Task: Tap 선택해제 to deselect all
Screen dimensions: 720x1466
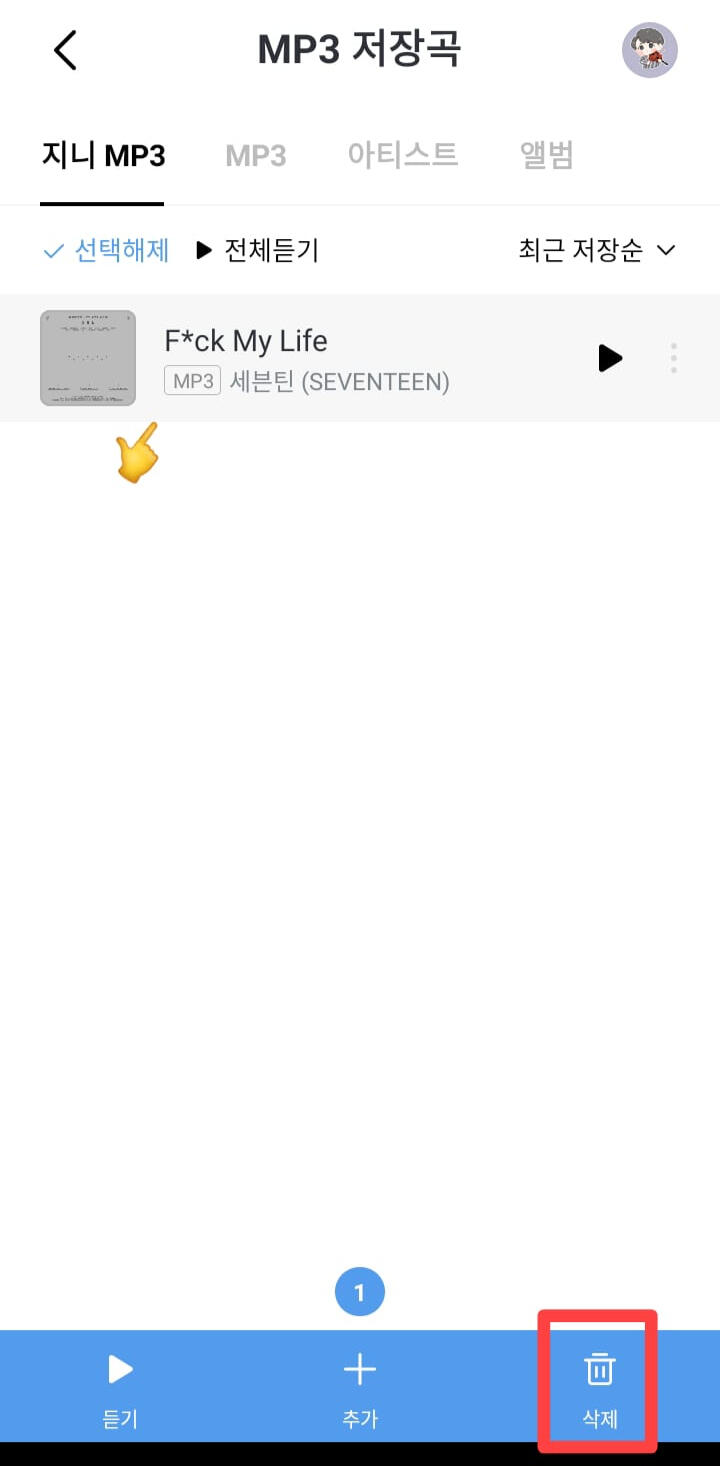Action: point(106,250)
